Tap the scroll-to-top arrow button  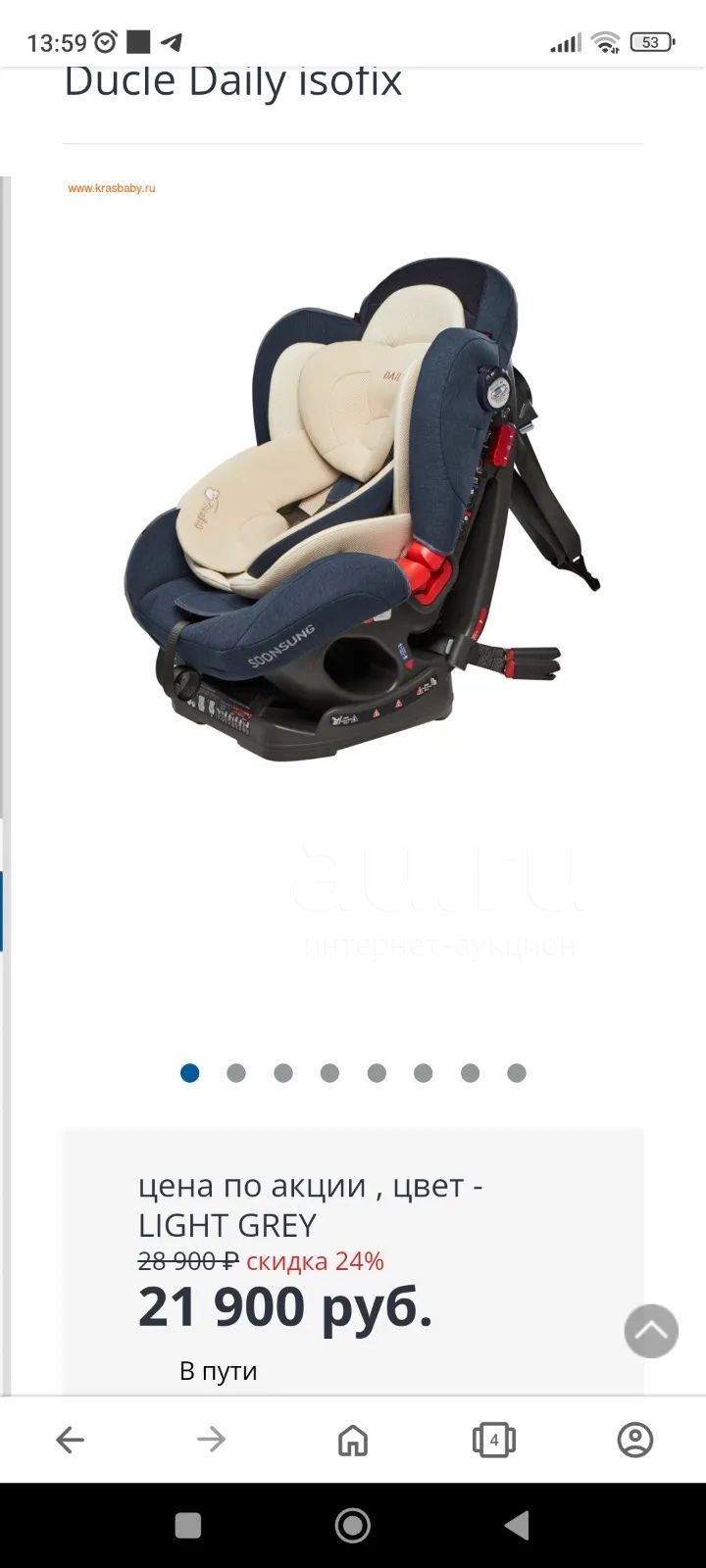click(651, 1331)
